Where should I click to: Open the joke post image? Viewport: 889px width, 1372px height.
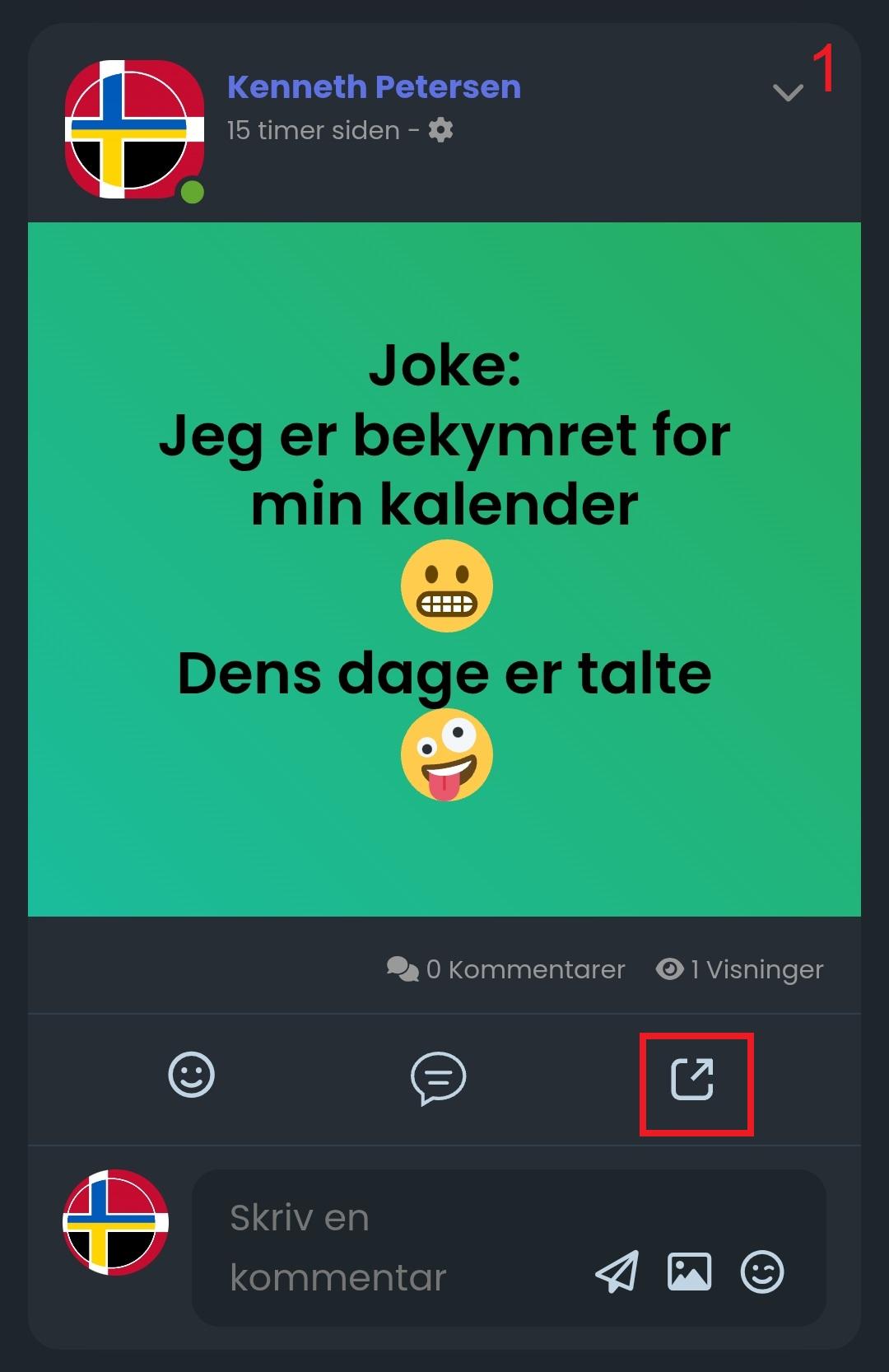[x=444, y=568]
